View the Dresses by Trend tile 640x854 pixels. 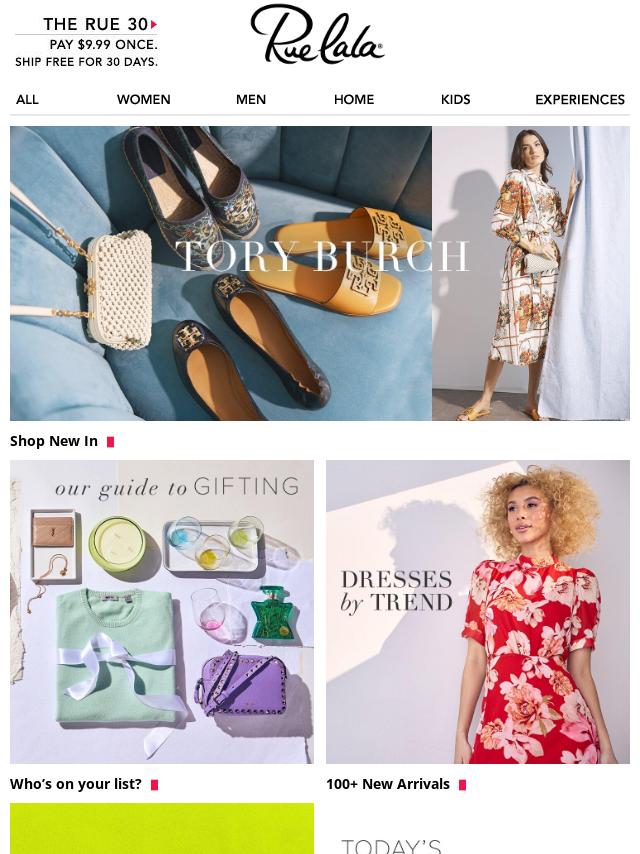tap(477, 611)
